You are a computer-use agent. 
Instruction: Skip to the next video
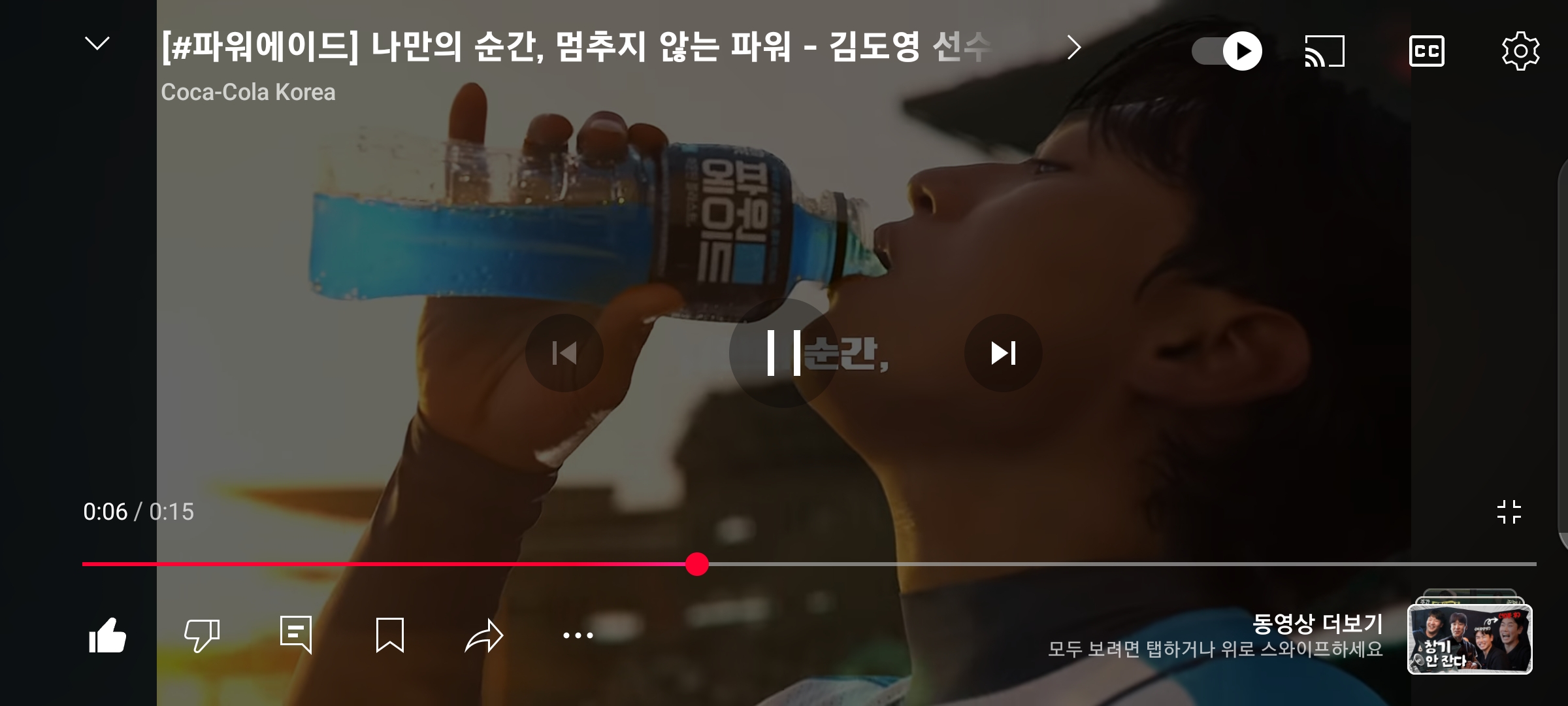(1003, 353)
